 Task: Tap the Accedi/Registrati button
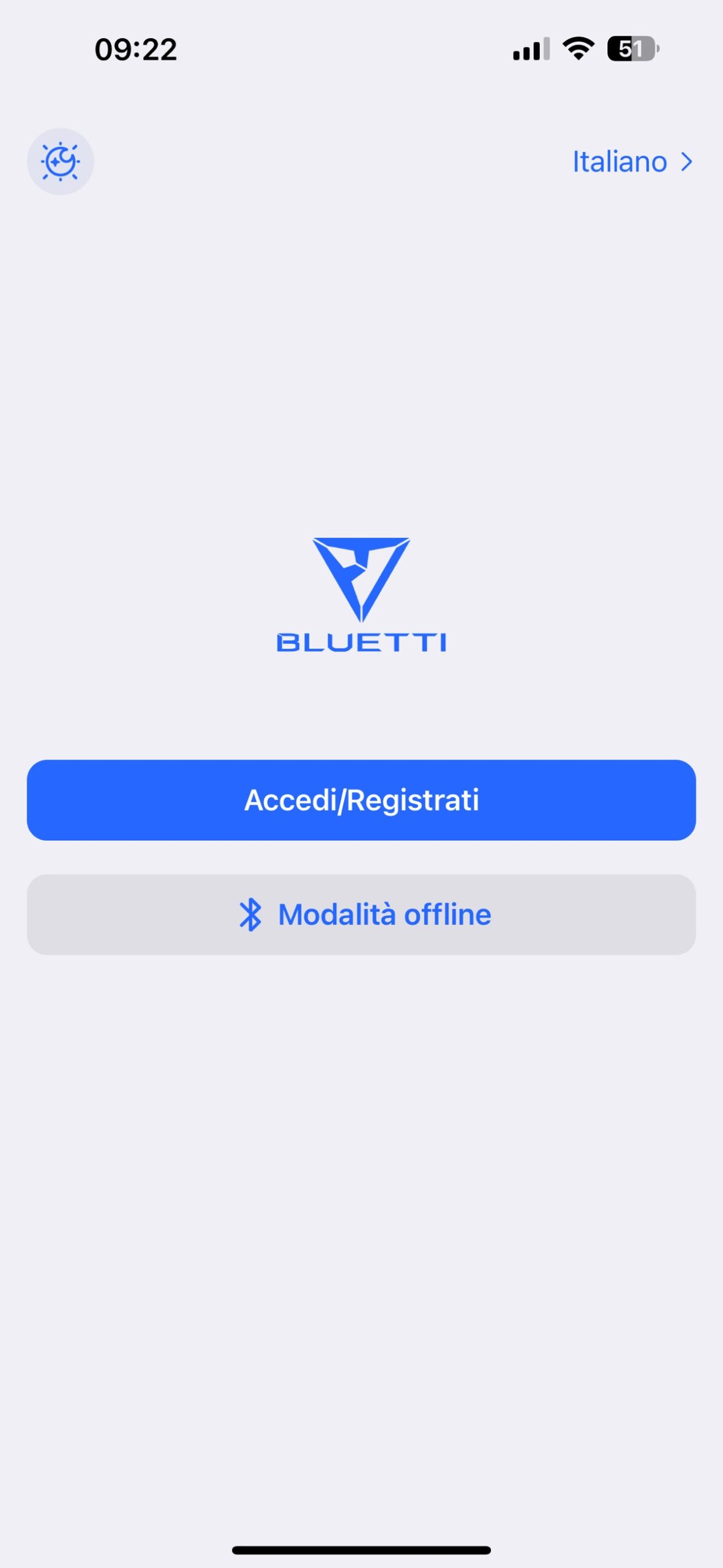pos(361,800)
